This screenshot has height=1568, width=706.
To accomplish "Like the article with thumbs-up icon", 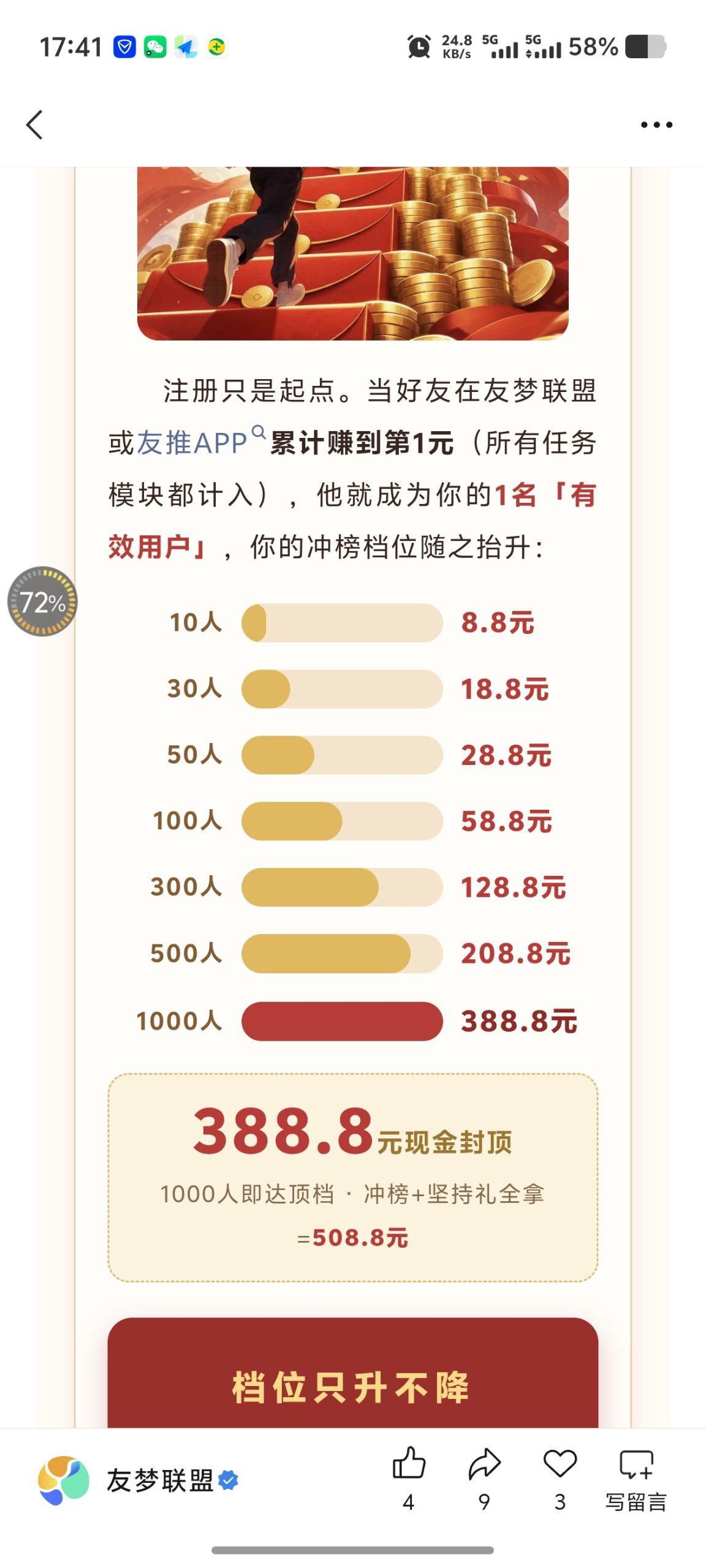I will tap(409, 1477).
